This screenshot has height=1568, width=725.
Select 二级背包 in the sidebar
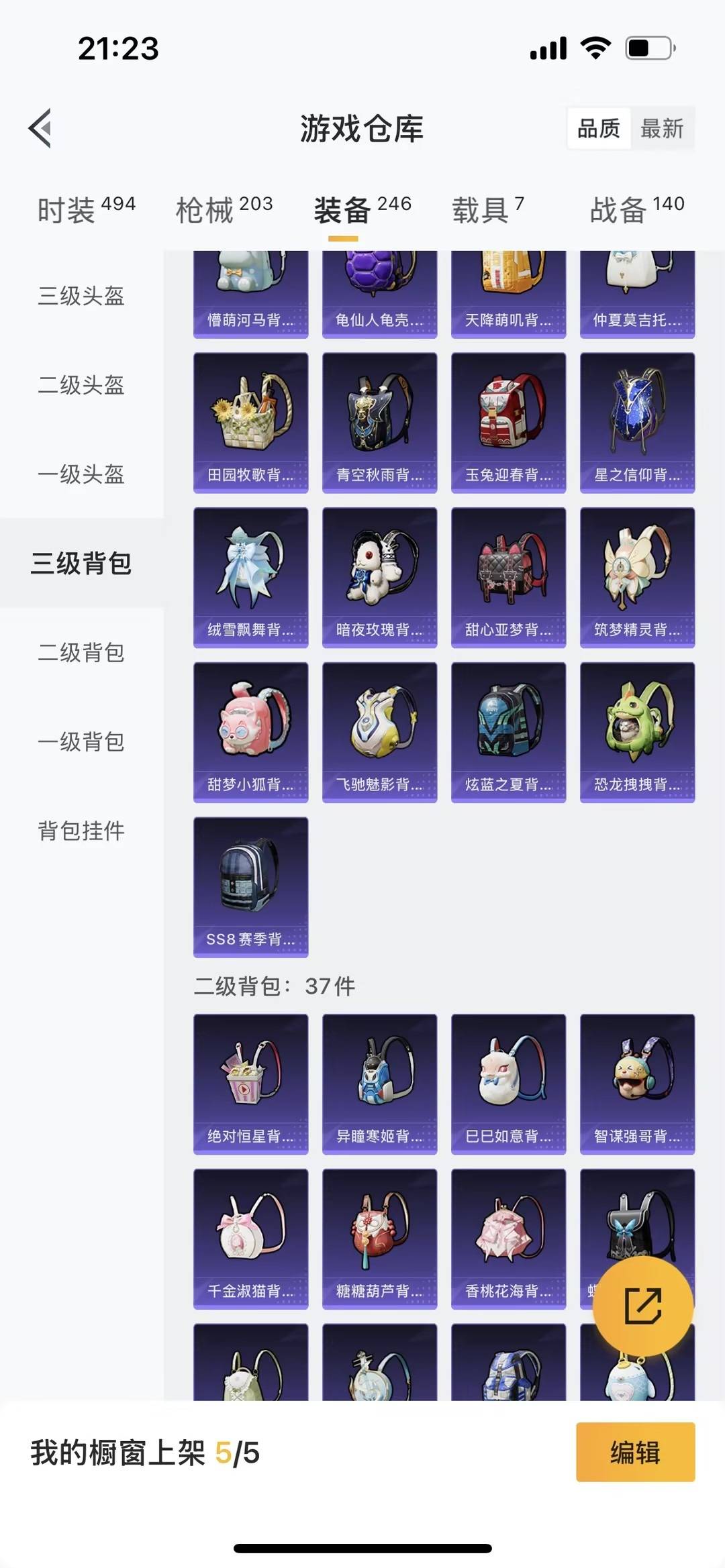coord(81,654)
